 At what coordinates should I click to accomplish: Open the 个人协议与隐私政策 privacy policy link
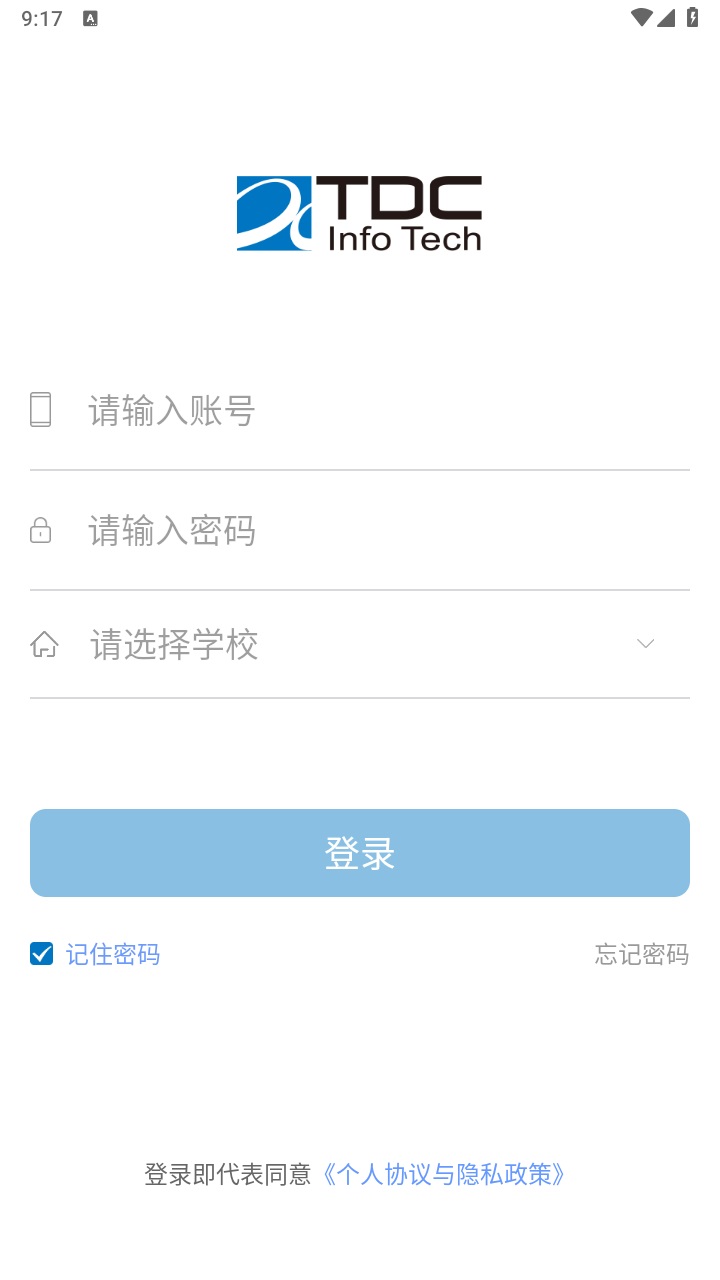pyautogui.click(x=445, y=1173)
